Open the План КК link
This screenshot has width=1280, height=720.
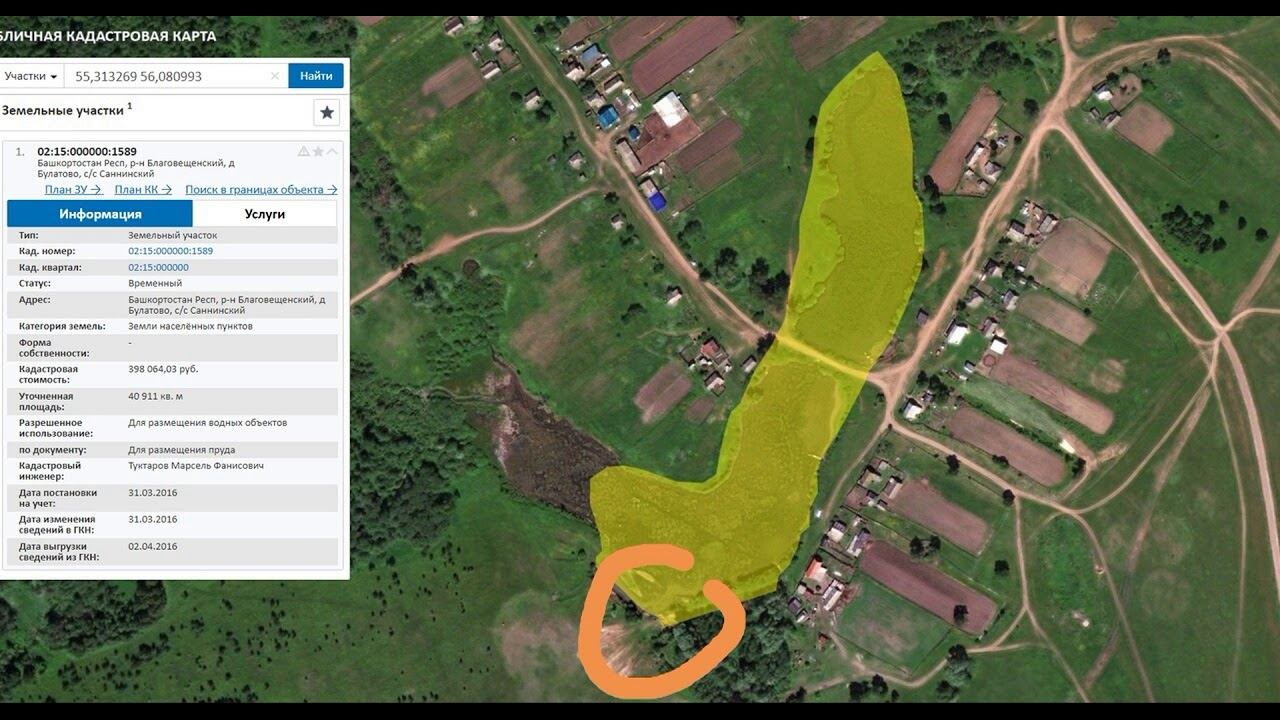(x=143, y=189)
